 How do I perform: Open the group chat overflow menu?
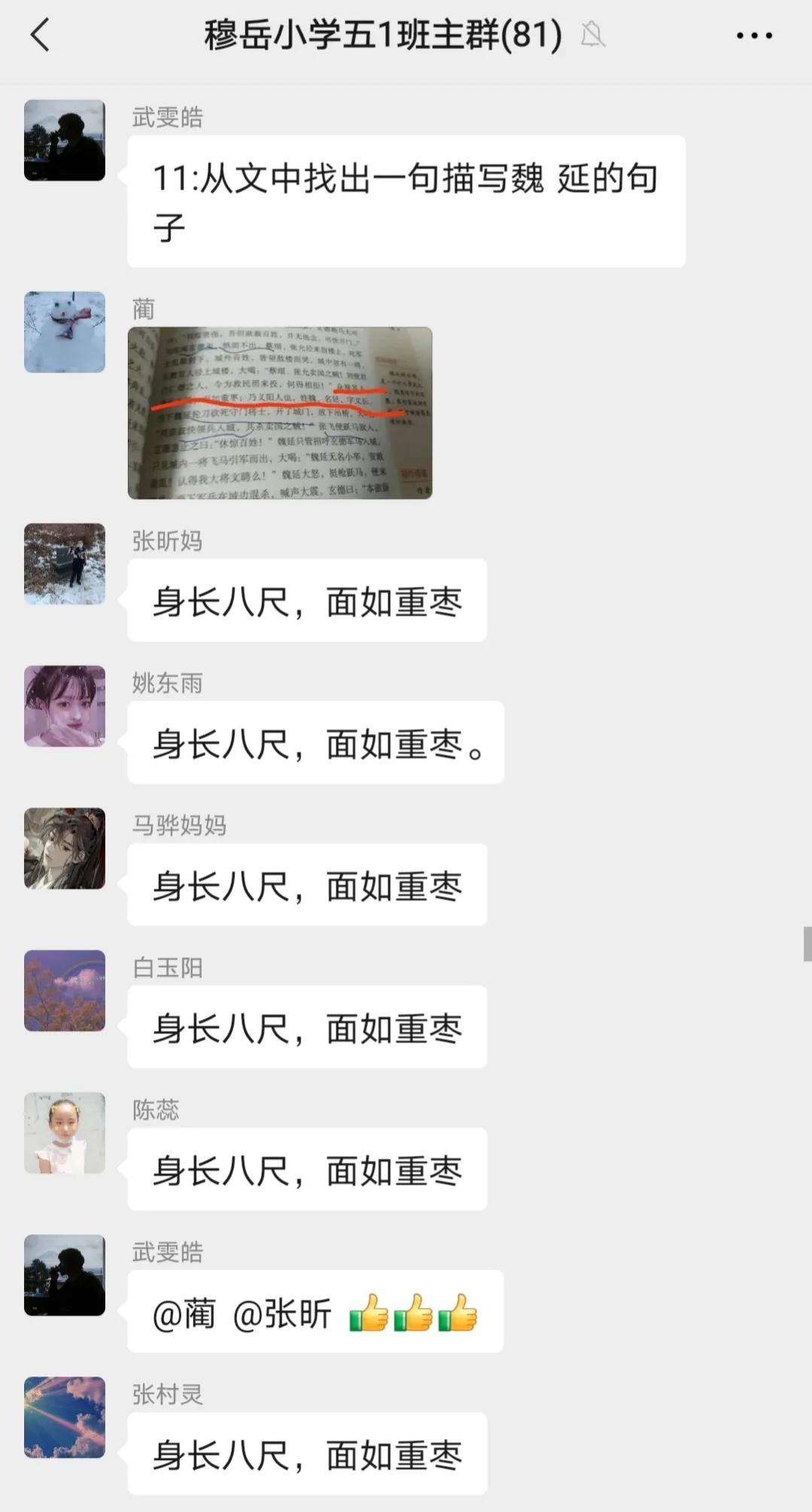(754, 35)
